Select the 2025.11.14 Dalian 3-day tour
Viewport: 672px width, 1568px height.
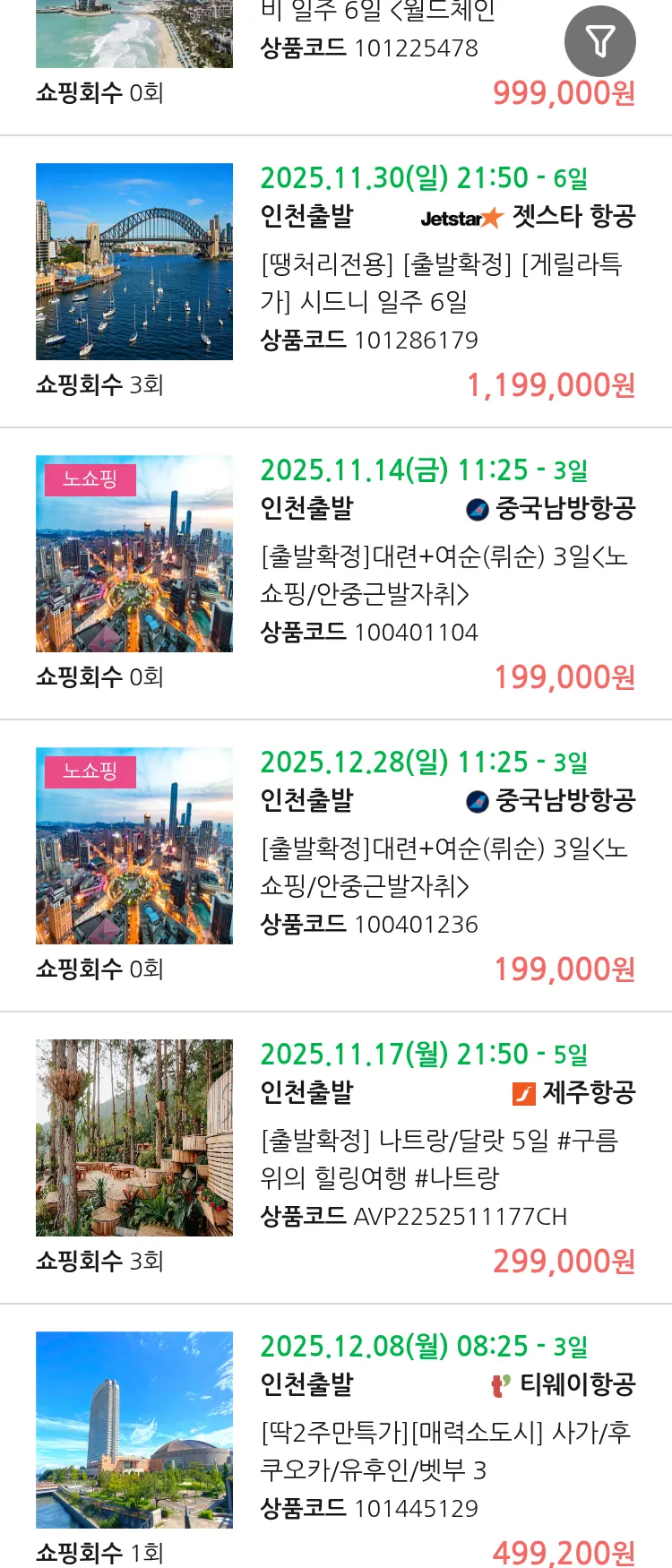(445, 575)
